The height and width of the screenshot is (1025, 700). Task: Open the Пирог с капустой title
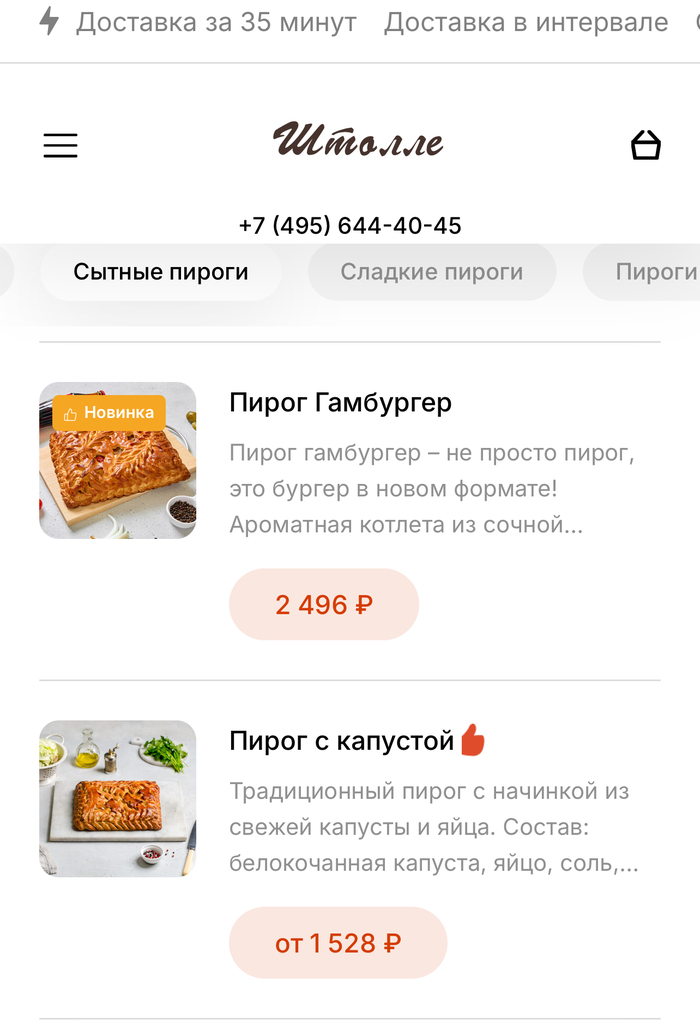[342, 741]
